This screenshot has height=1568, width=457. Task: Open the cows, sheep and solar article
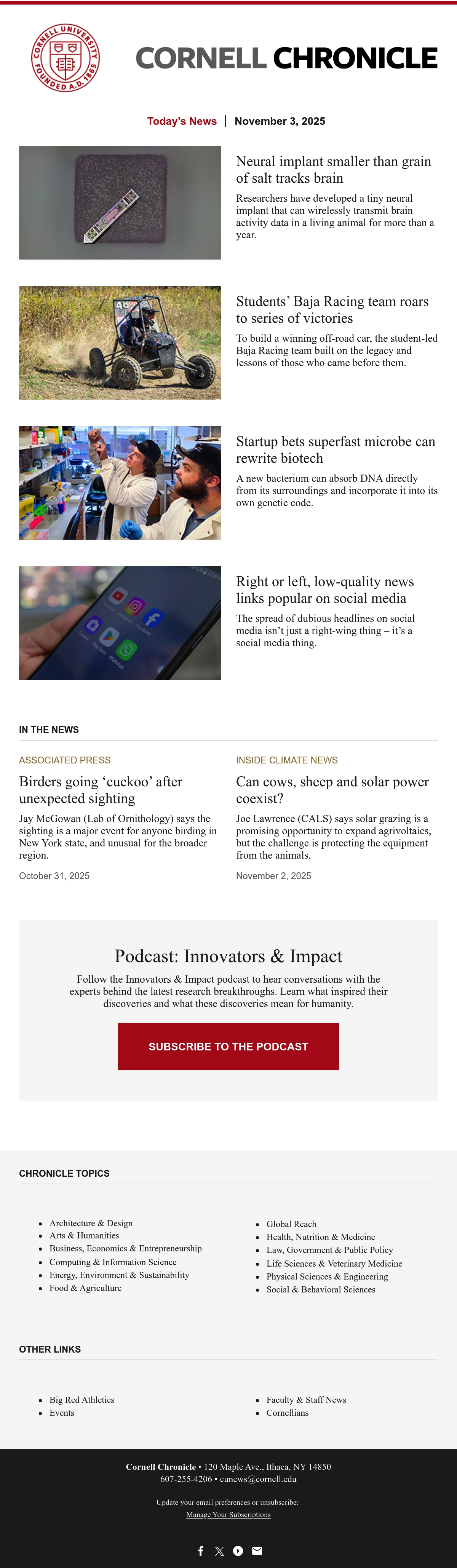tap(332, 790)
